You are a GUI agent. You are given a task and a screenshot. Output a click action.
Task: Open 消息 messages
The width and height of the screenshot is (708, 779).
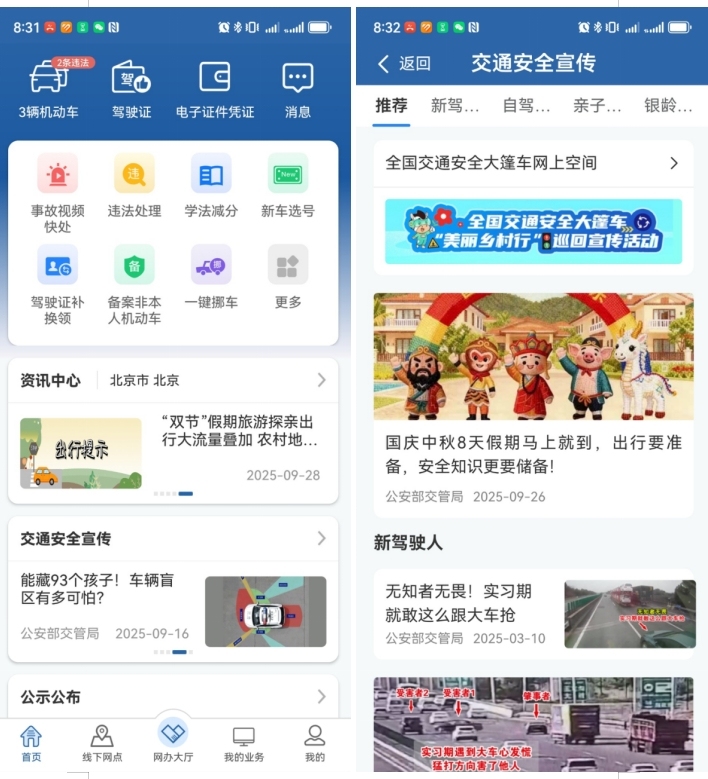click(x=297, y=89)
